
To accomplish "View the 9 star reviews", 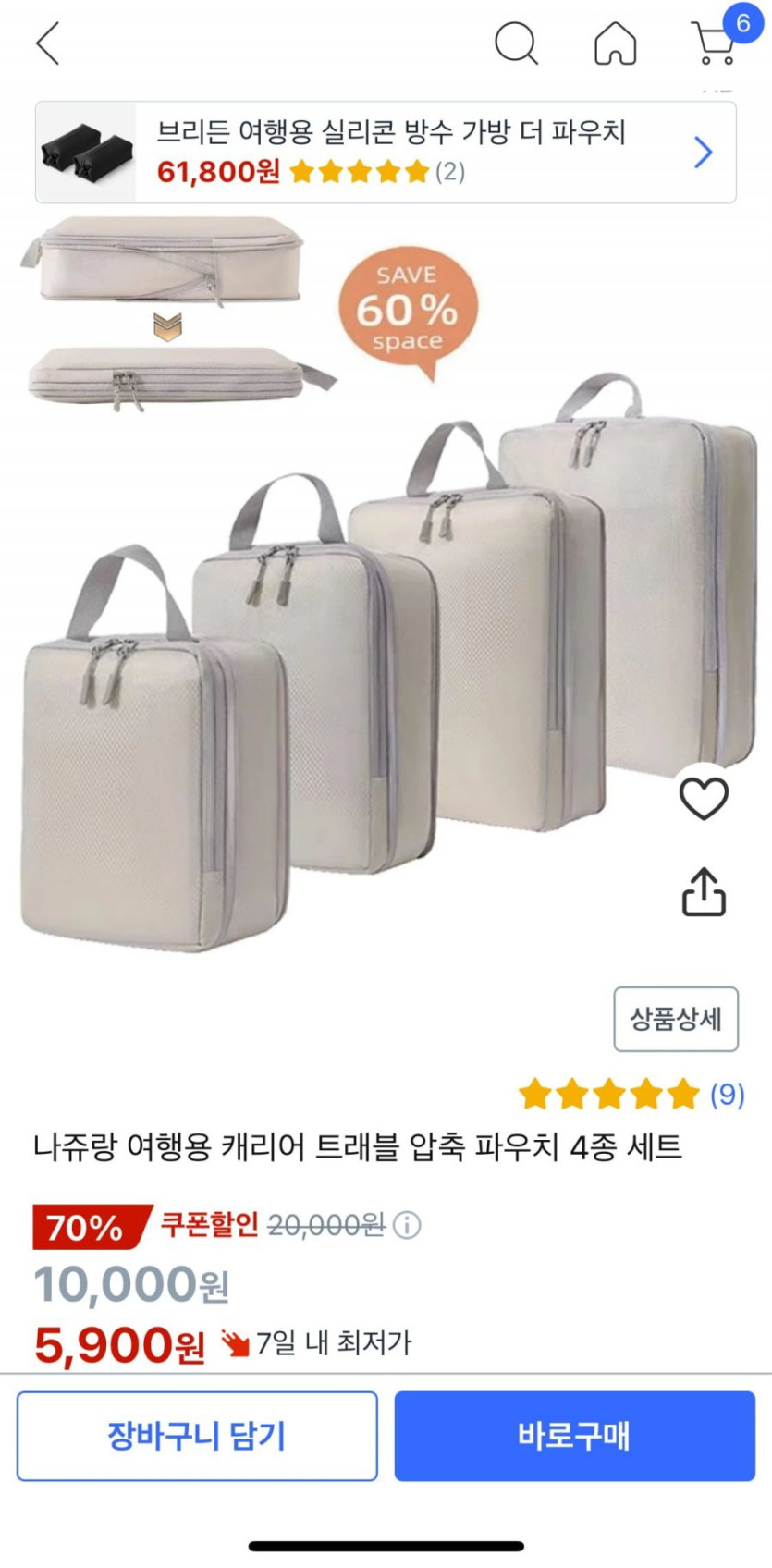I will click(631, 1095).
